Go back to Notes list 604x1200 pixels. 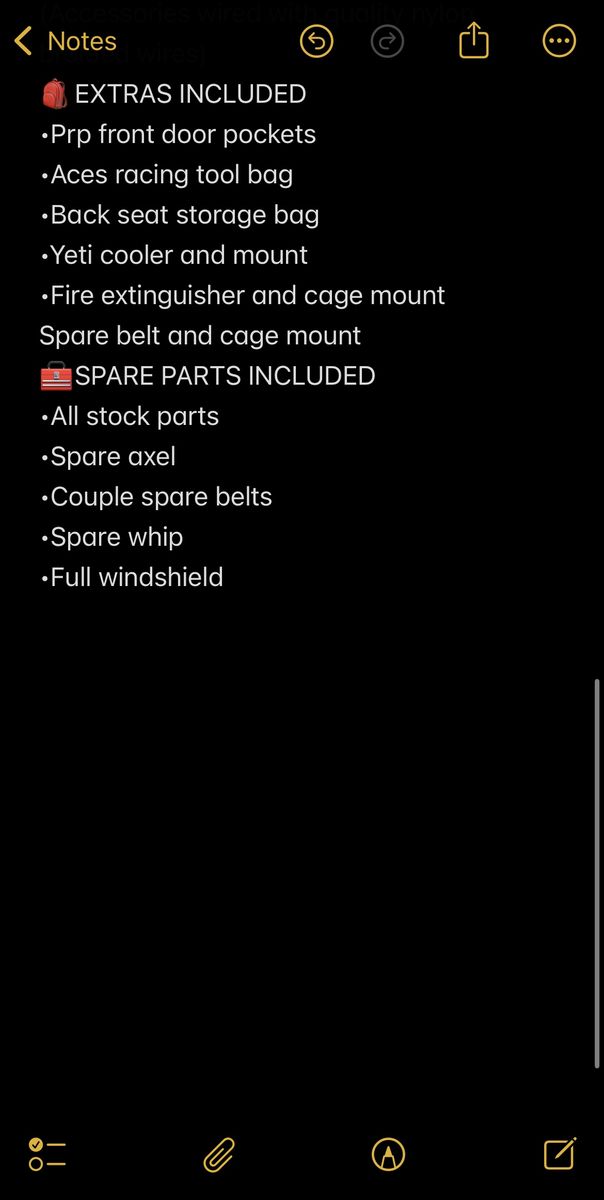coord(65,41)
